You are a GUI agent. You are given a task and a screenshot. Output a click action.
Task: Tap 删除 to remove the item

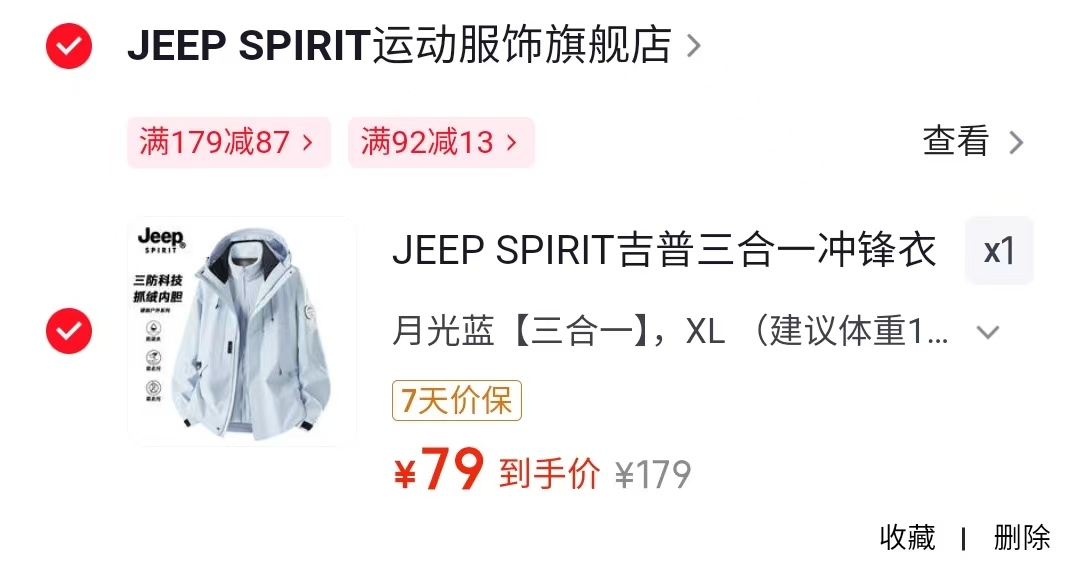(x=1021, y=537)
